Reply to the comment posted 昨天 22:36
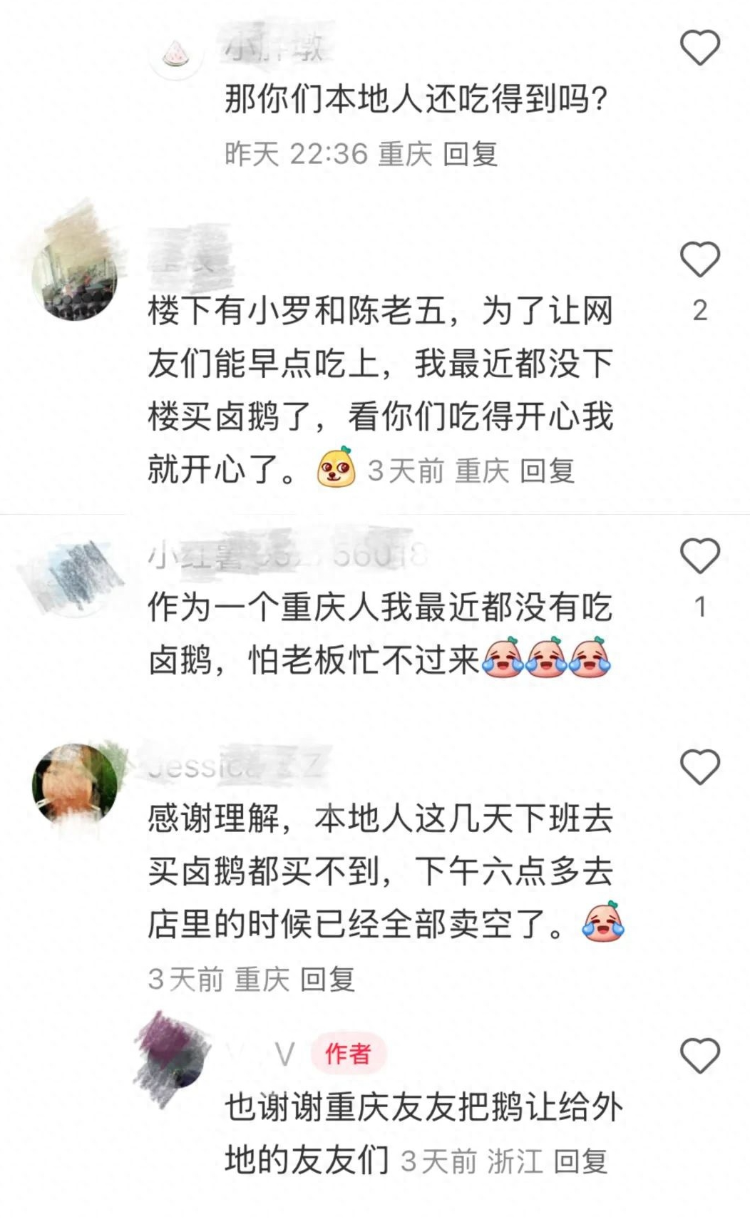This screenshot has height=1220, width=750. coord(470,153)
